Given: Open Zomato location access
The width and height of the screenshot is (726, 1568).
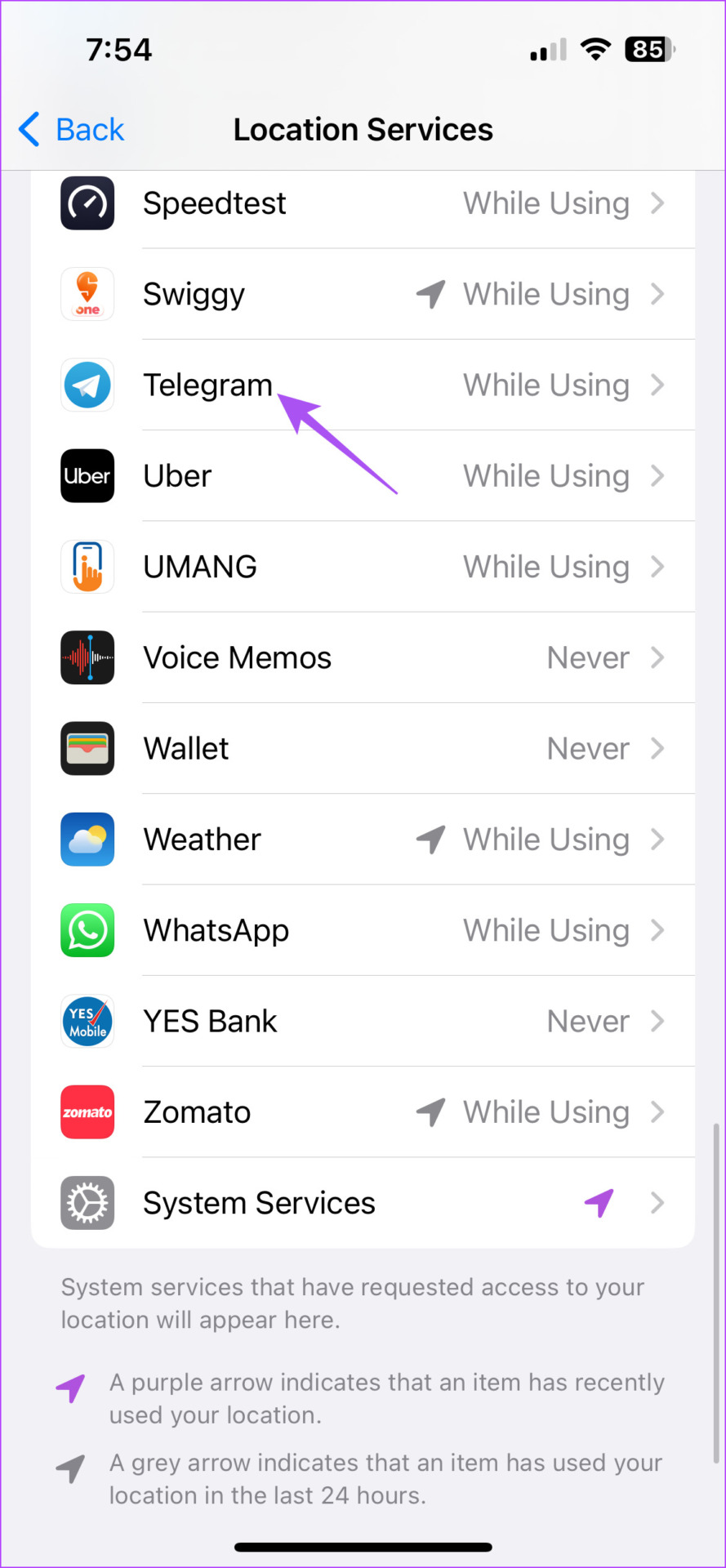Looking at the screenshot, I should 363,1112.
